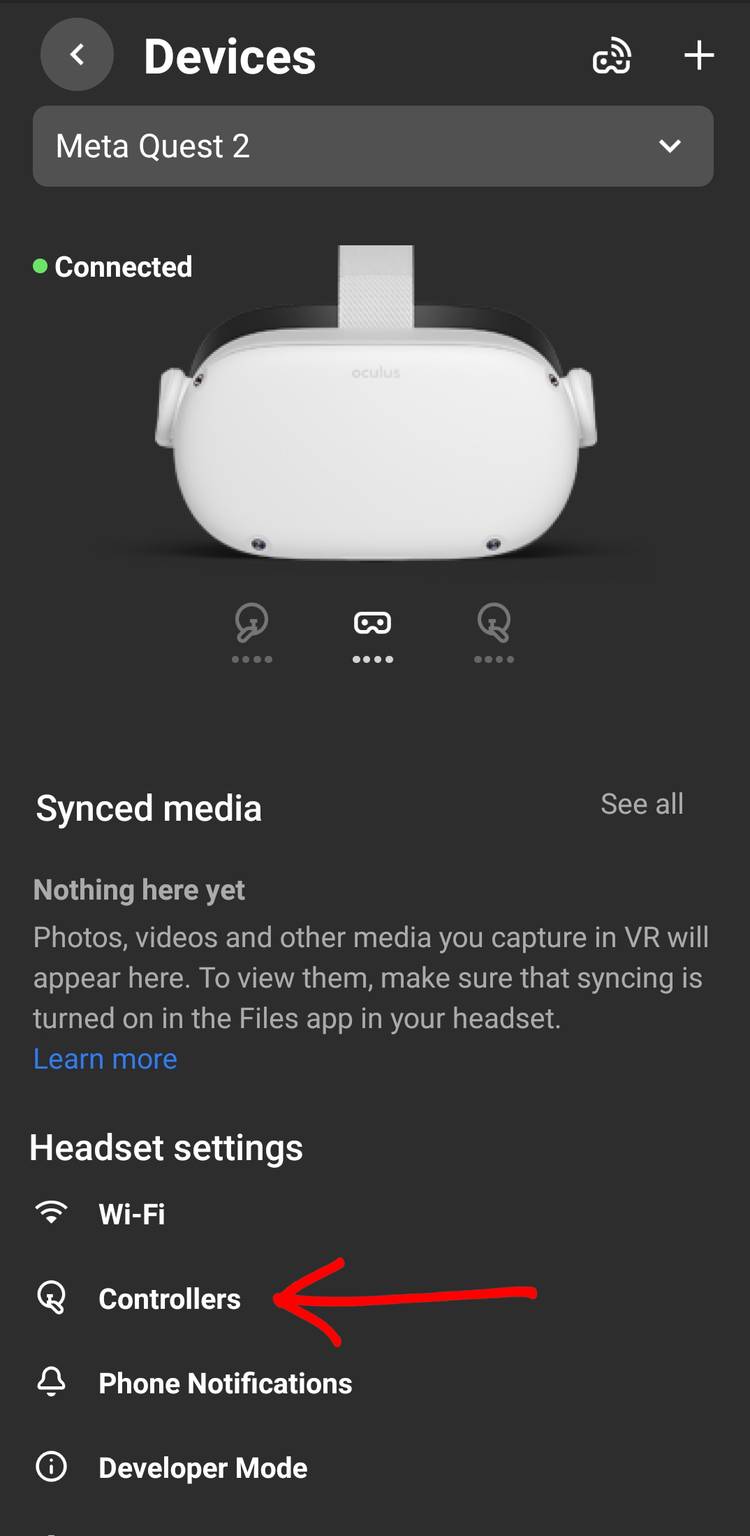Open Developer Mode settings
The image size is (750, 1536).
(x=203, y=1468)
